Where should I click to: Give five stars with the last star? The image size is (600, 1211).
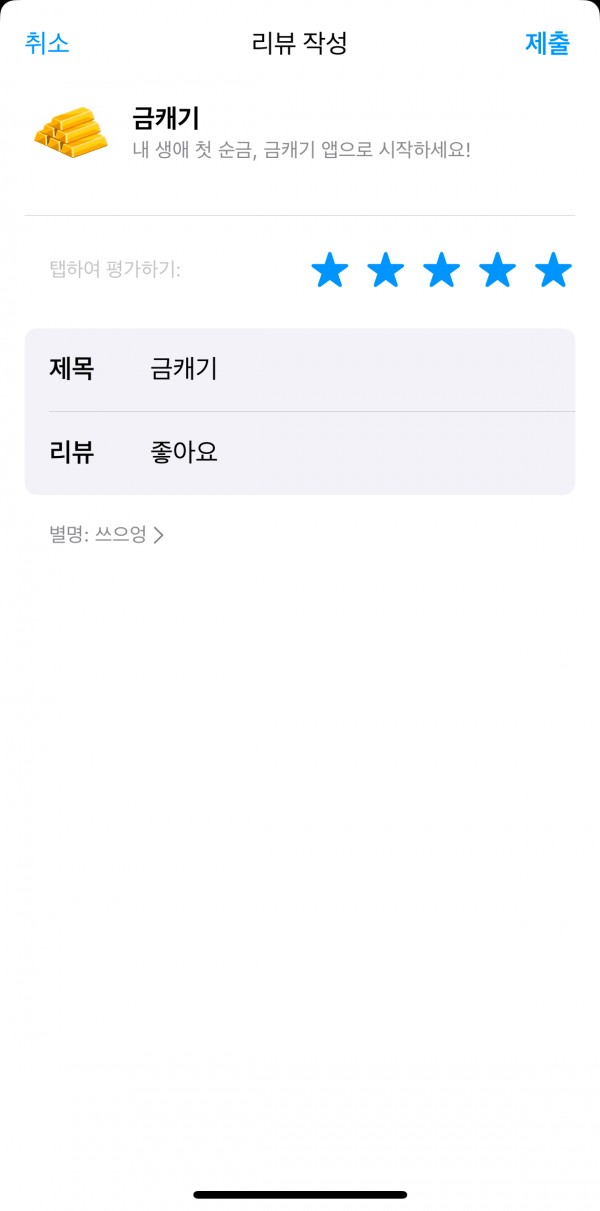[x=553, y=270]
